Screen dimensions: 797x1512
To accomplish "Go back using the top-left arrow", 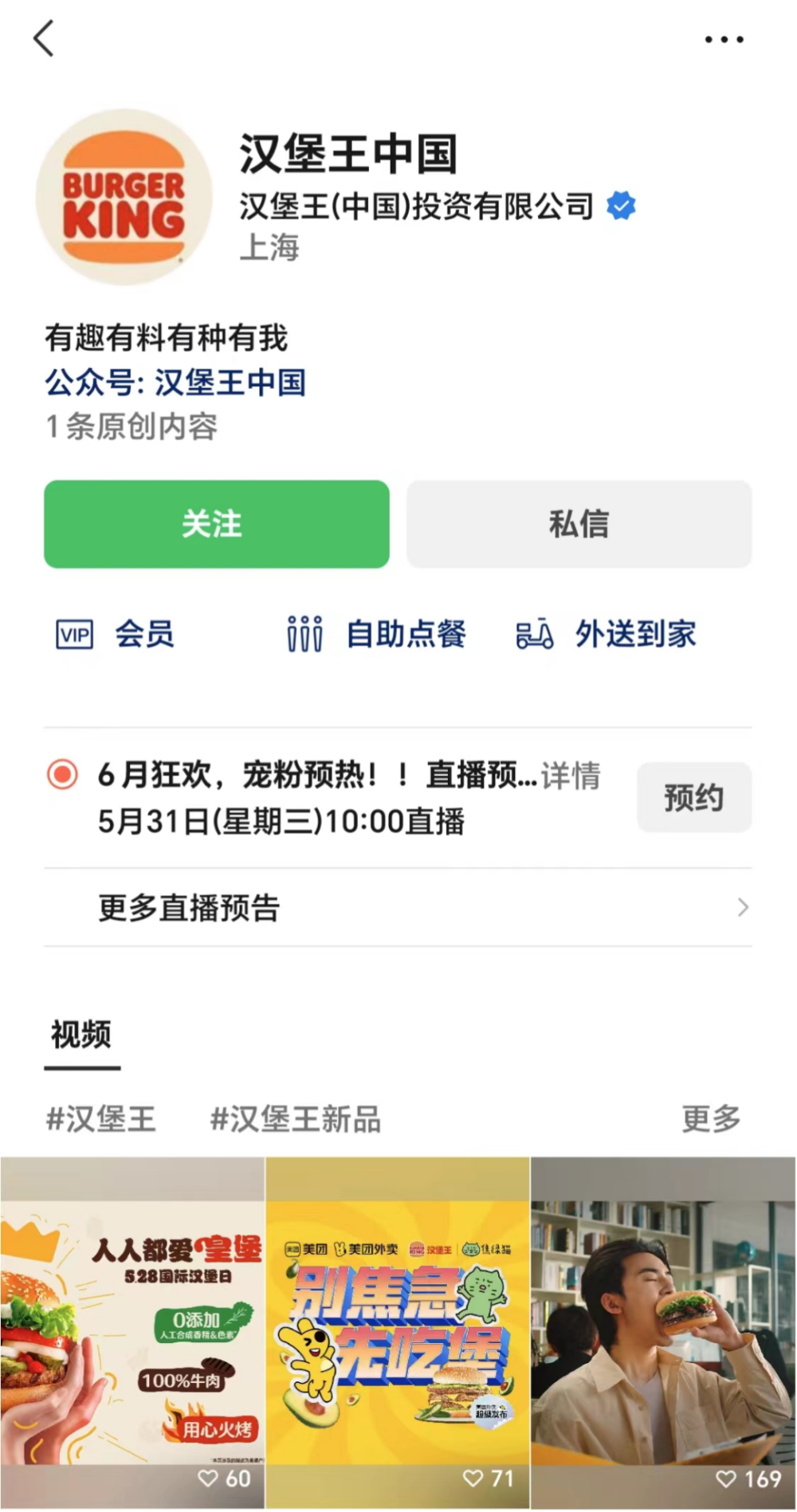I will tap(44, 38).
